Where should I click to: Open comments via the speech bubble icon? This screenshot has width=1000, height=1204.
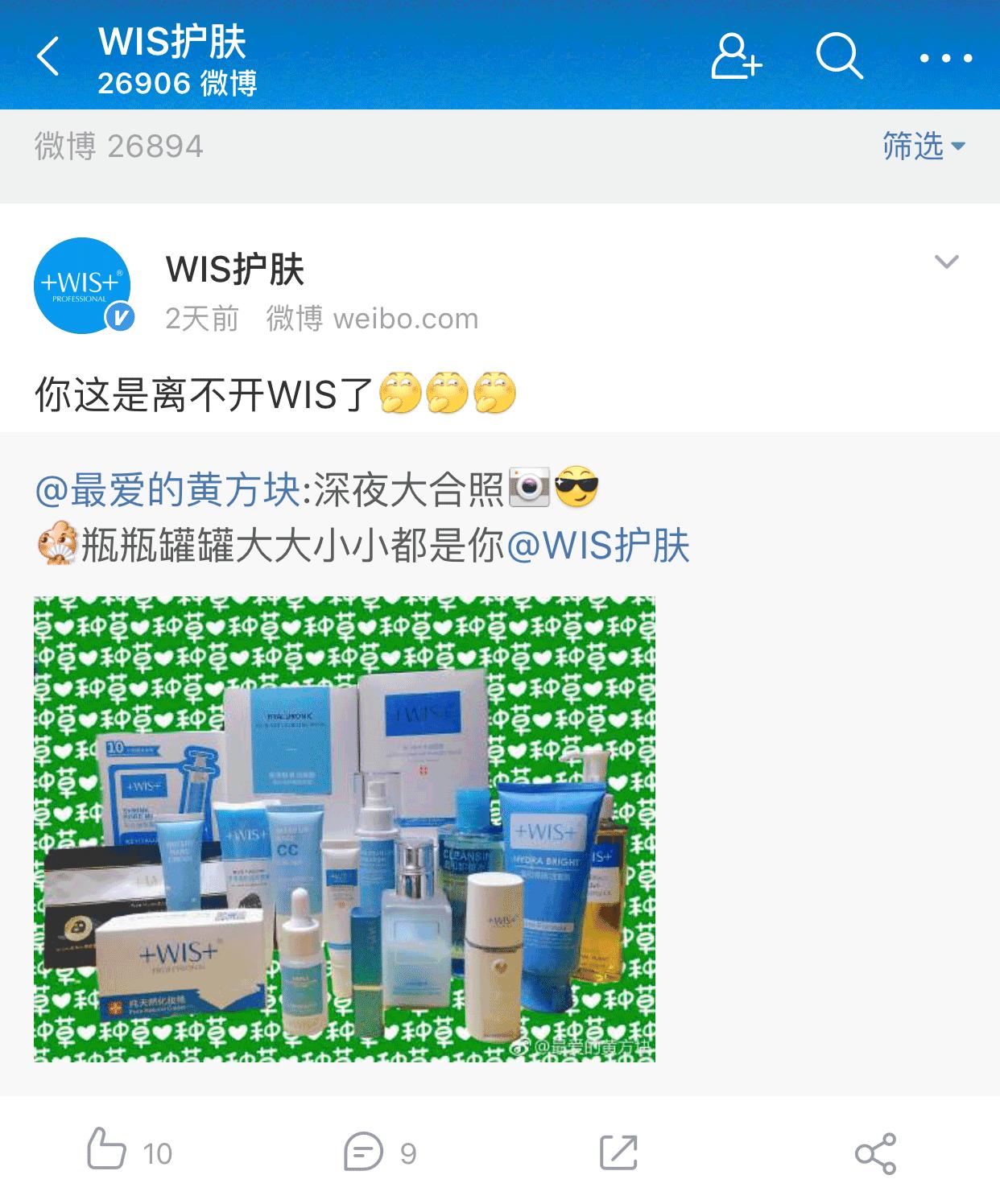[x=364, y=1152]
